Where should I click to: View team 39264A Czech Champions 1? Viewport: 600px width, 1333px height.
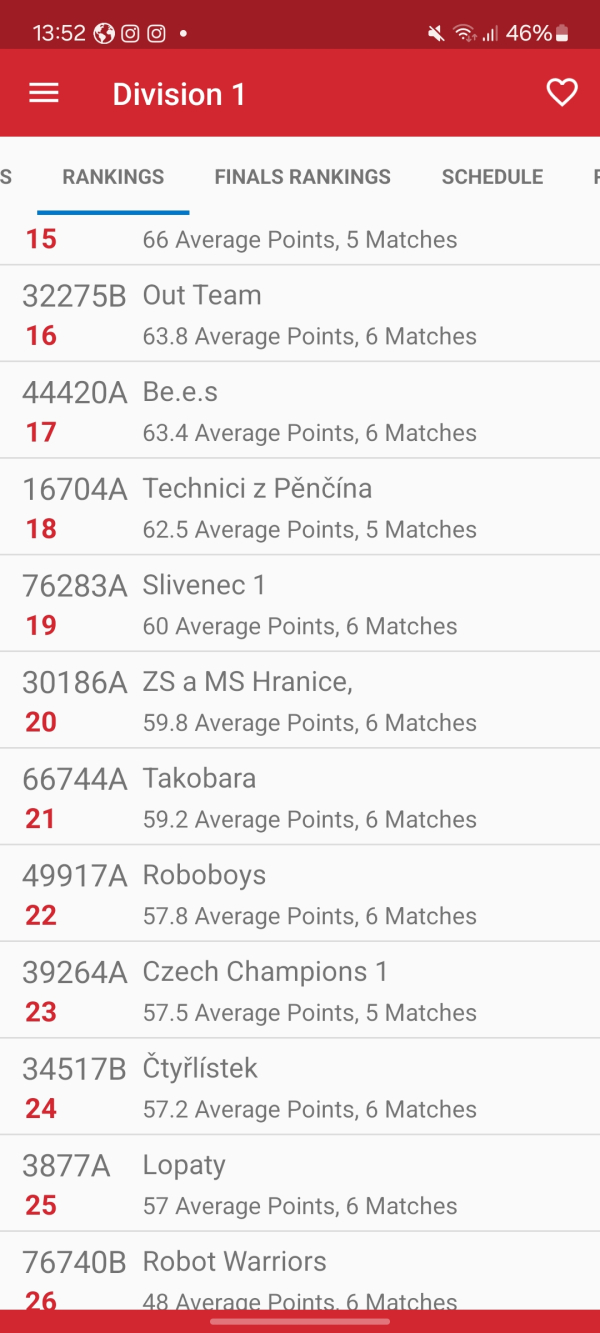pos(300,991)
